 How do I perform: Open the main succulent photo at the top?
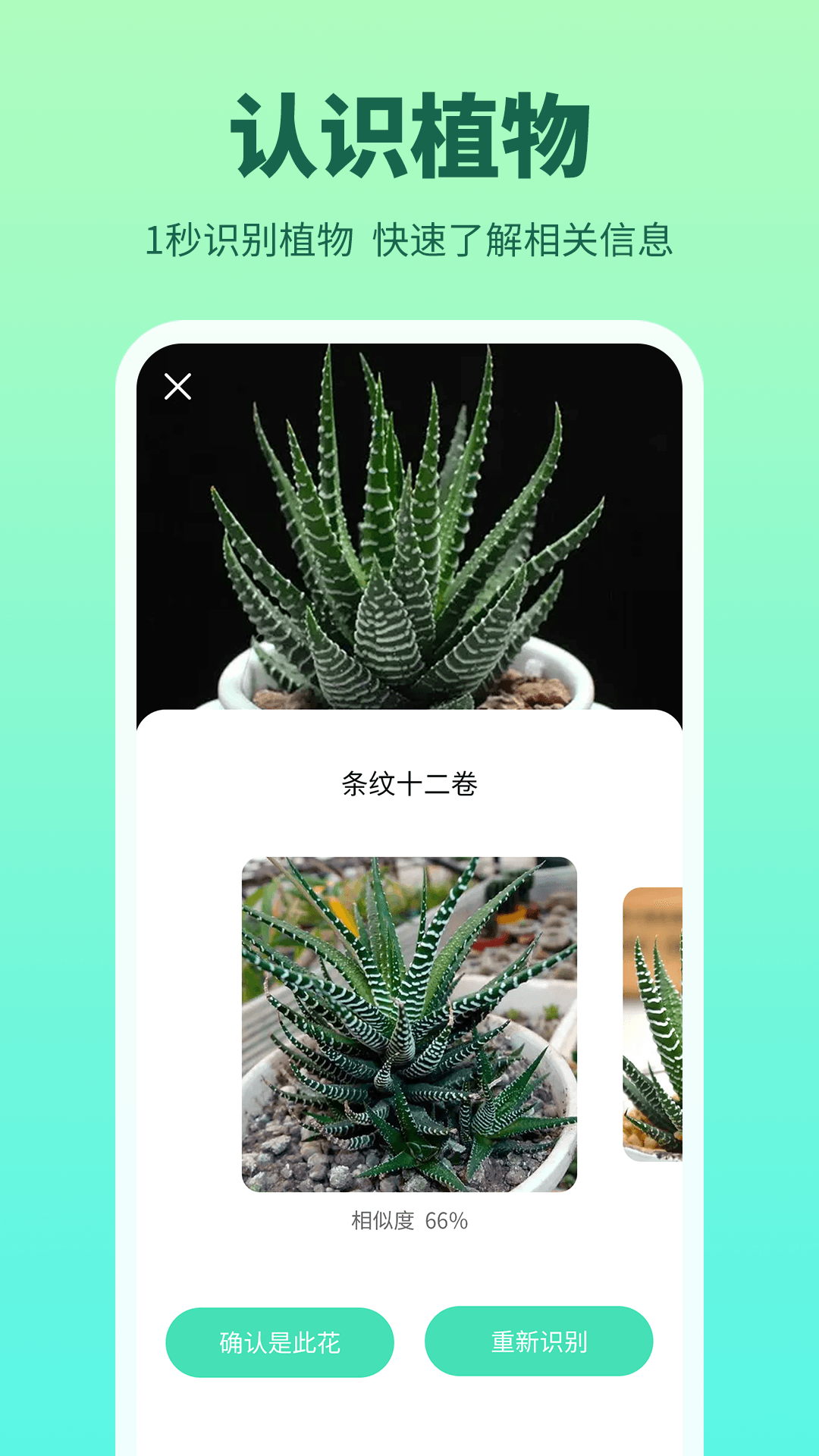(409, 531)
